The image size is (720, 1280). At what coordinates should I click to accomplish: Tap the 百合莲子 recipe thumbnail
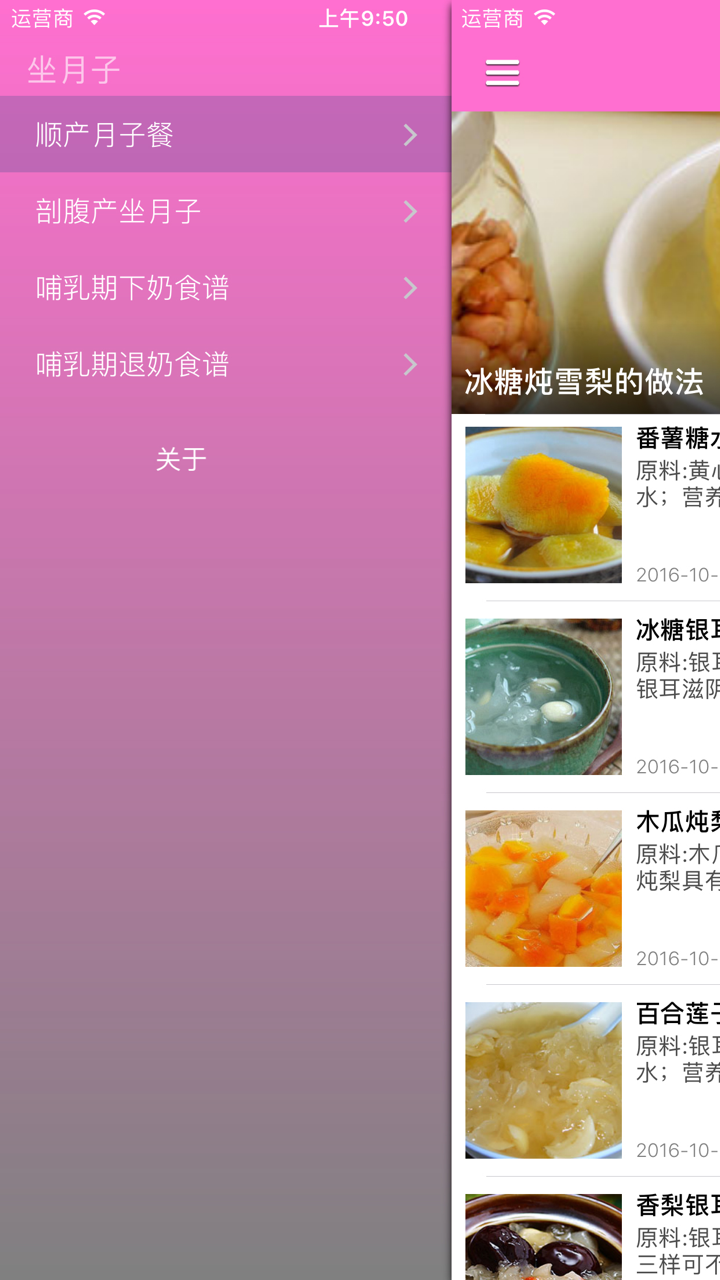pos(543,1080)
